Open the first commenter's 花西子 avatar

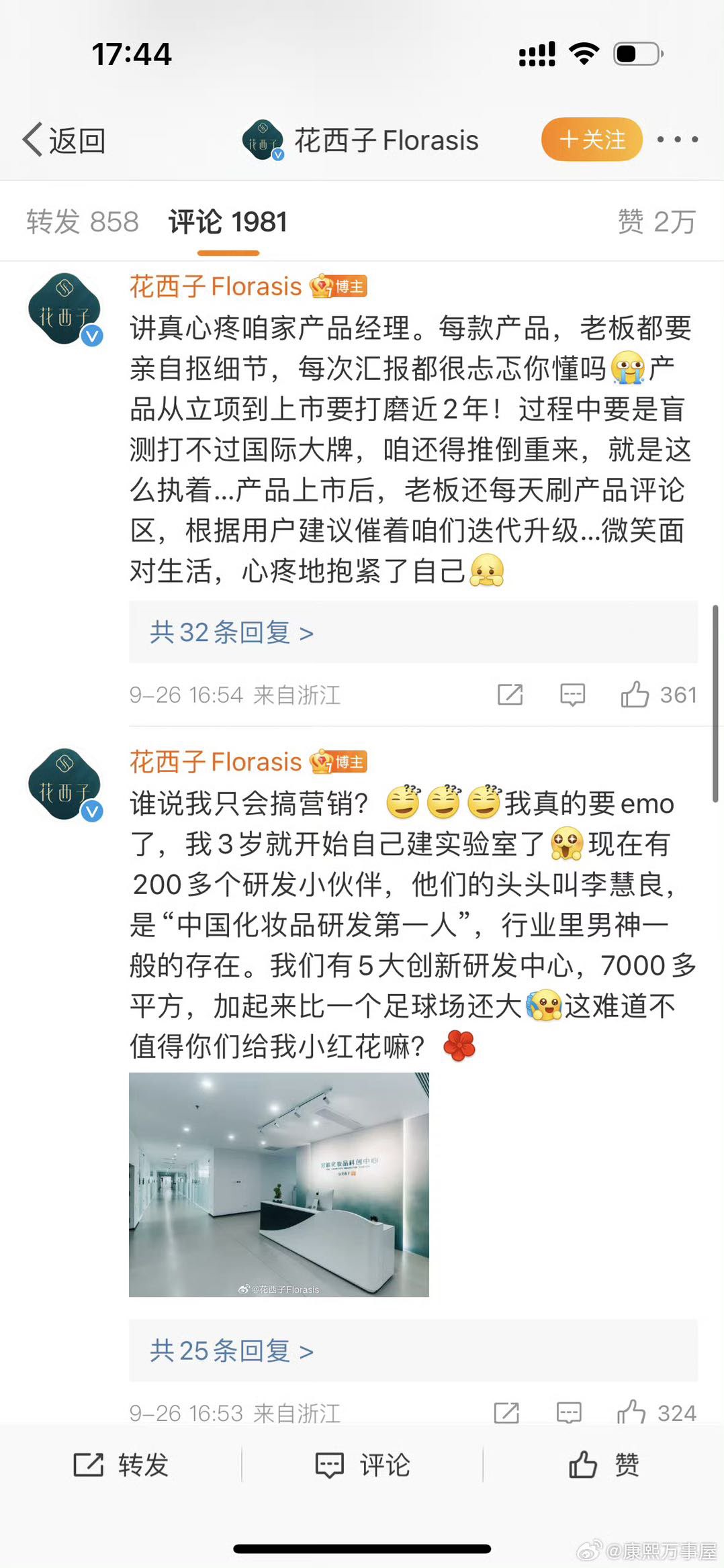click(64, 309)
